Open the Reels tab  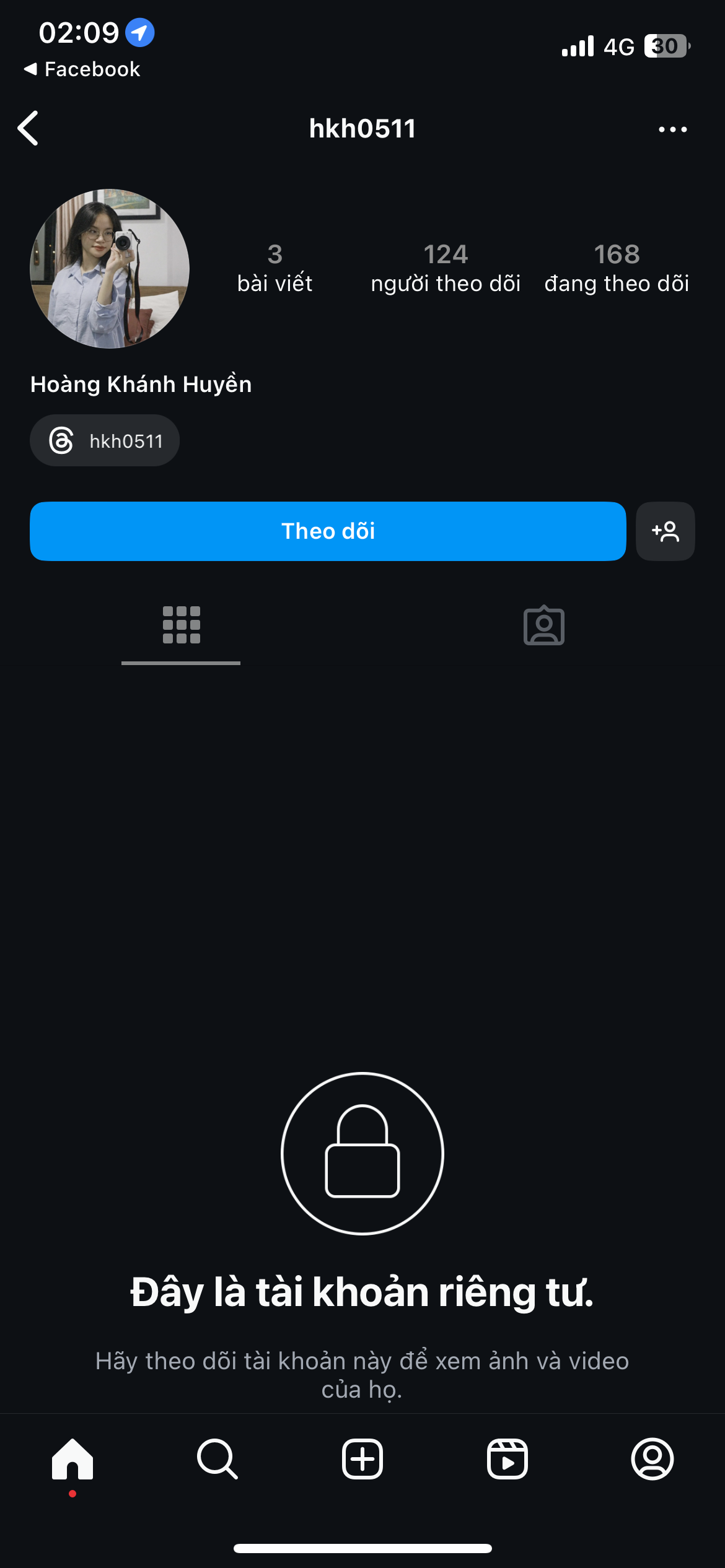[x=507, y=1459]
